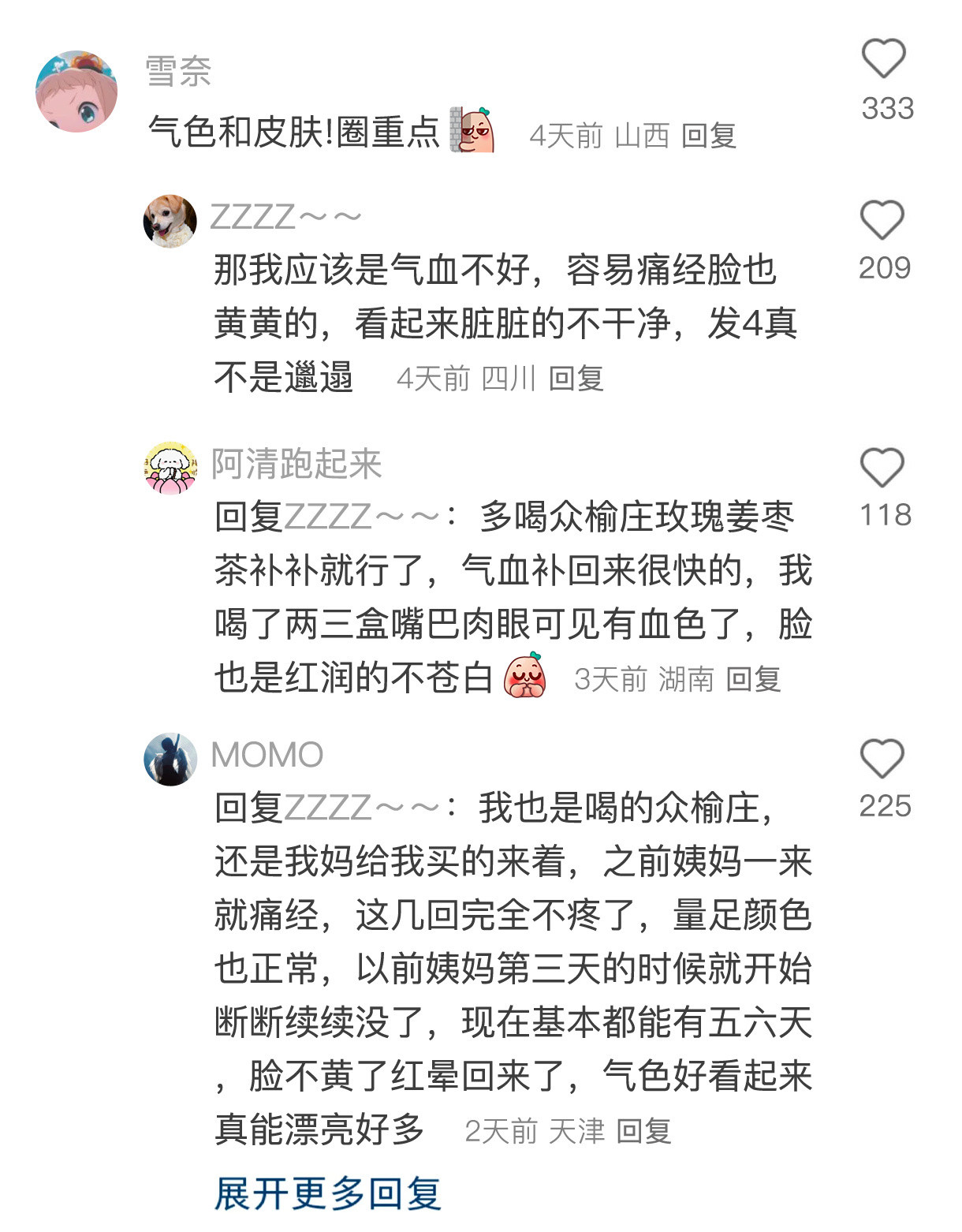Open 雪奈's profile via her avatar

[76, 83]
